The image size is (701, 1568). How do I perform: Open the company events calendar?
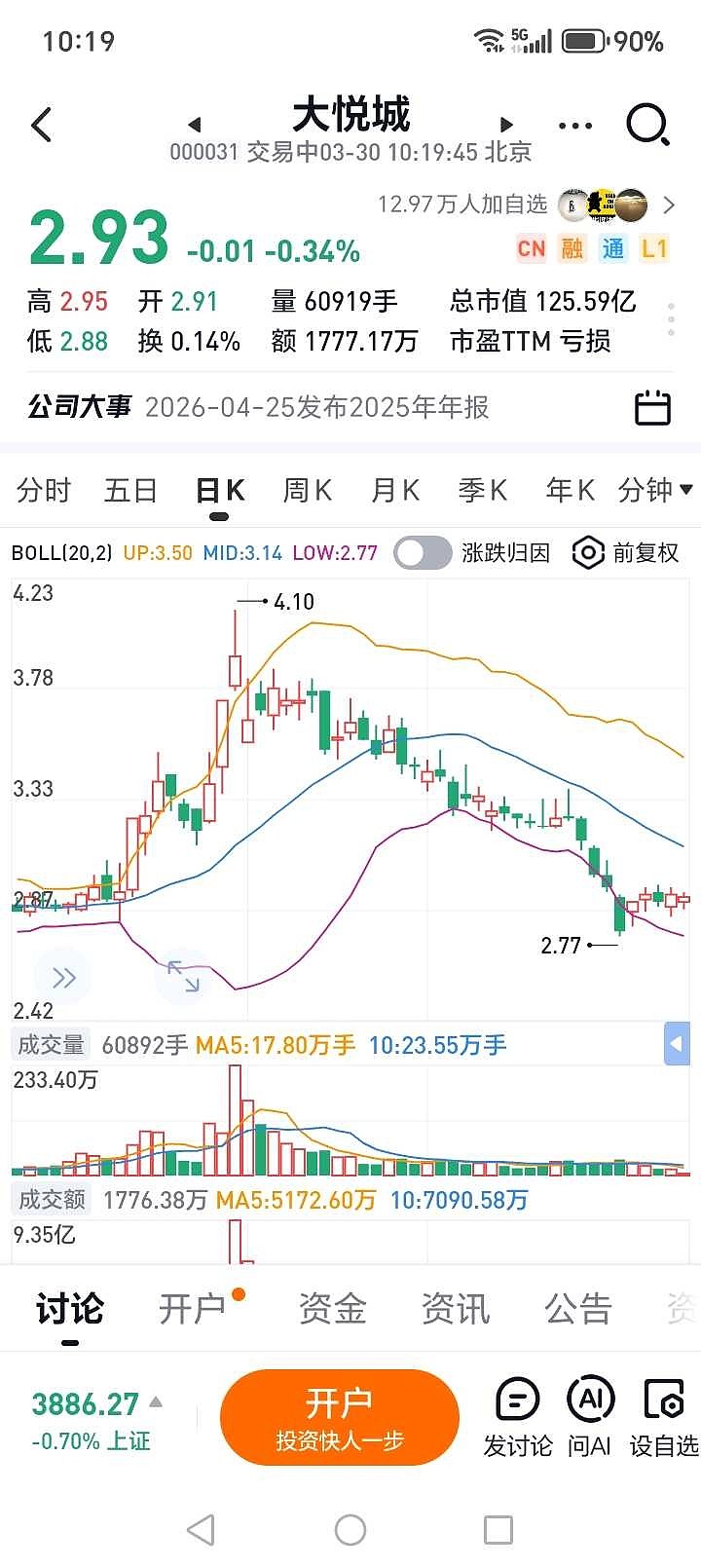pyautogui.click(x=652, y=407)
